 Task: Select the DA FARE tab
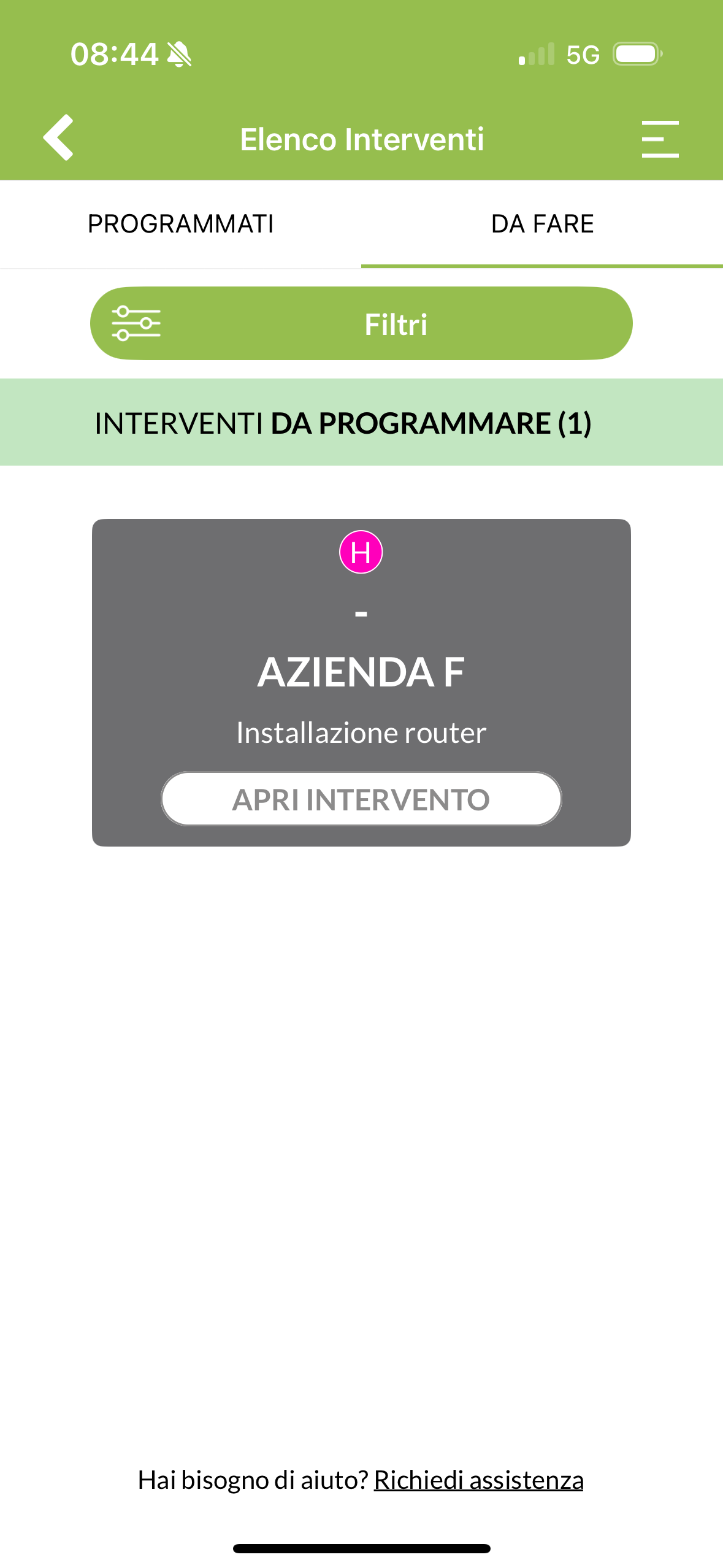coord(542,224)
